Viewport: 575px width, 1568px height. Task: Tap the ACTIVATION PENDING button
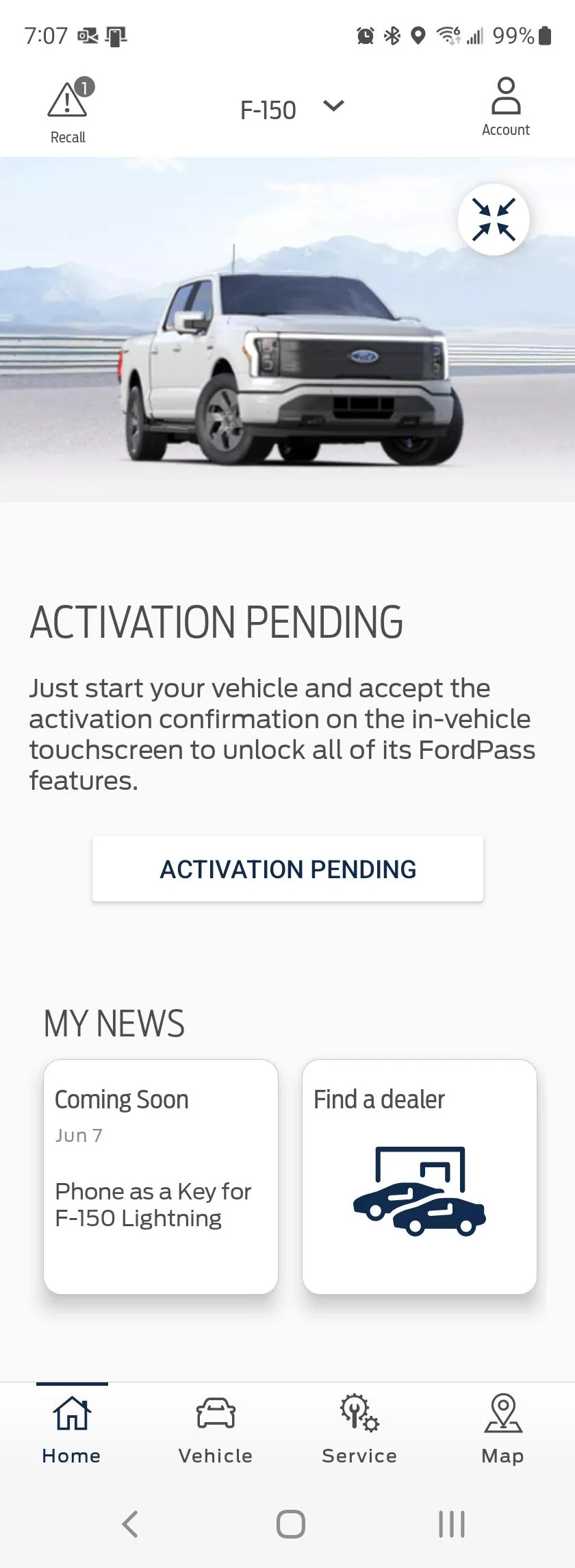pos(287,869)
